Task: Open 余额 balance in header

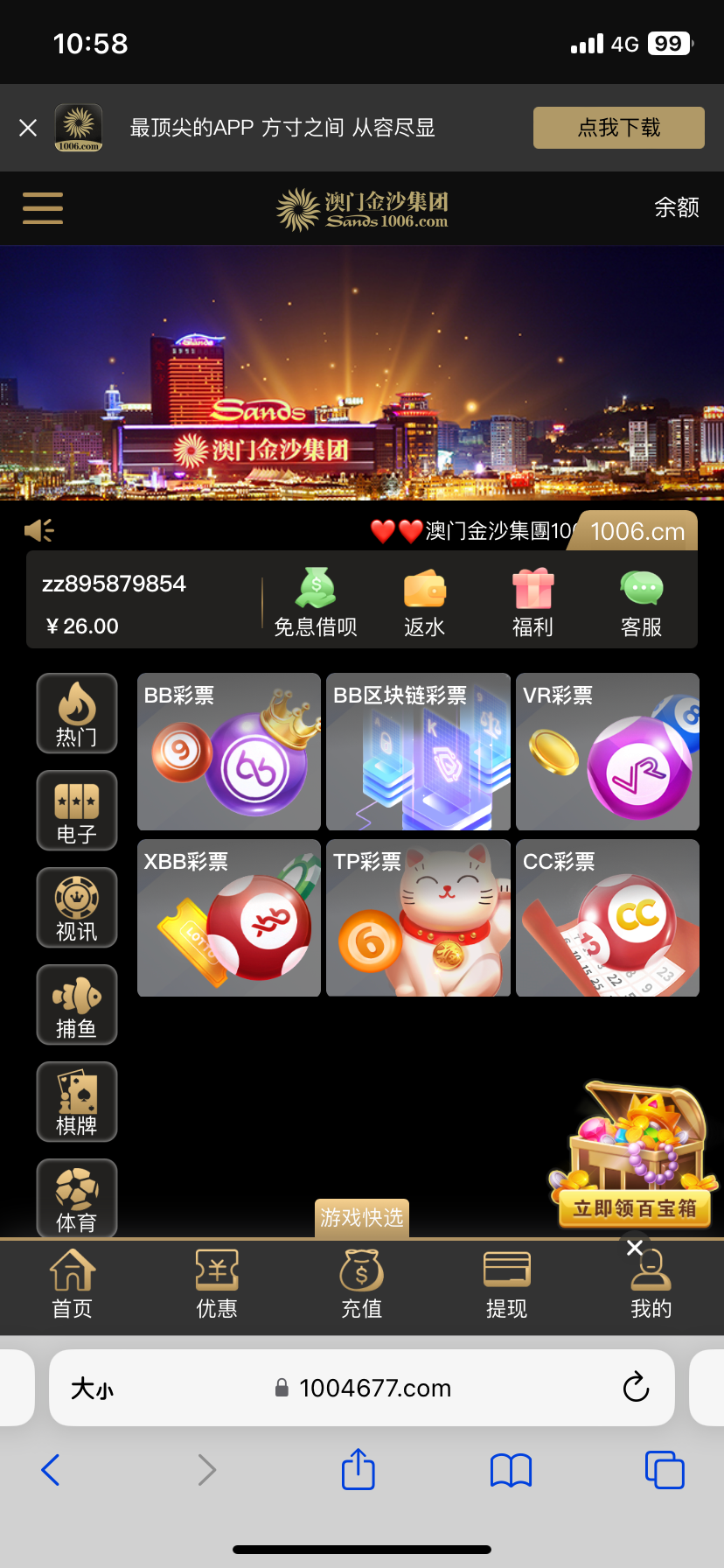Action: coord(676,207)
